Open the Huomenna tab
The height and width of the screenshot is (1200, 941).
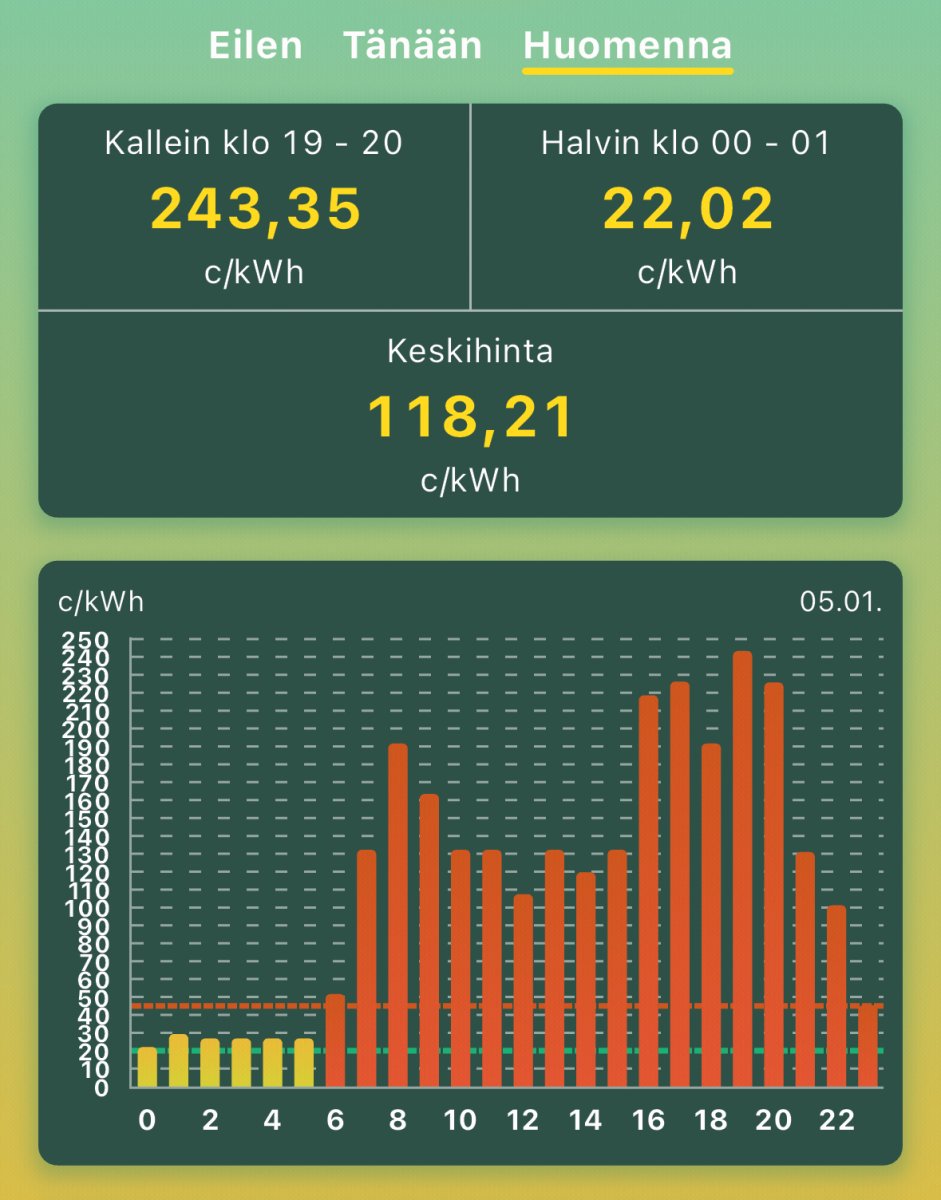(627, 46)
